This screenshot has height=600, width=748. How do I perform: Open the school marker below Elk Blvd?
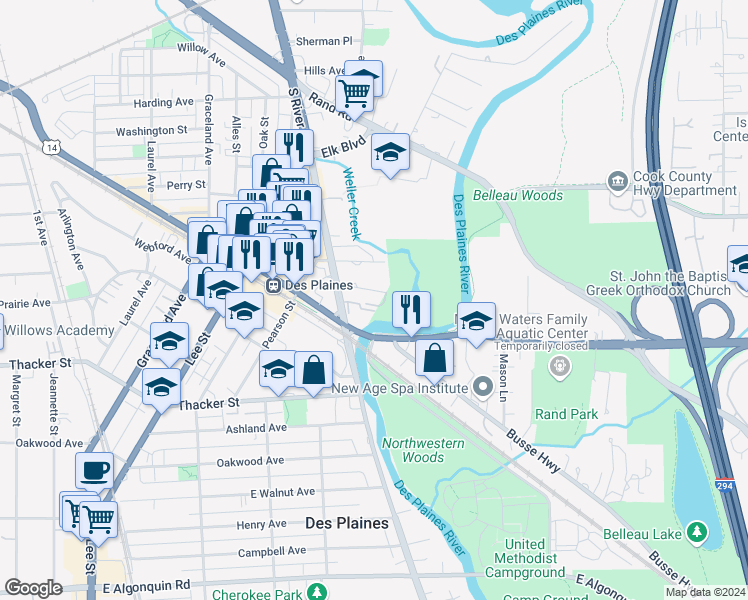390,153
